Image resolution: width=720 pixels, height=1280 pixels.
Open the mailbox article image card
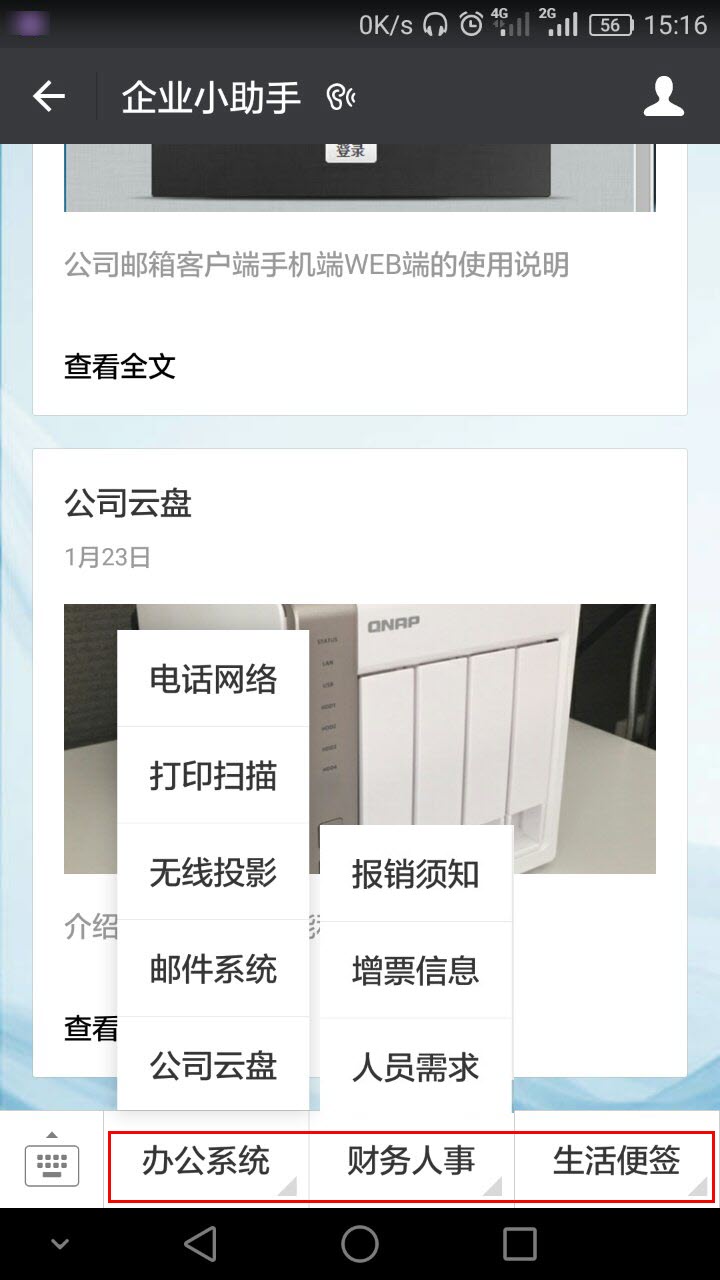click(360, 178)
